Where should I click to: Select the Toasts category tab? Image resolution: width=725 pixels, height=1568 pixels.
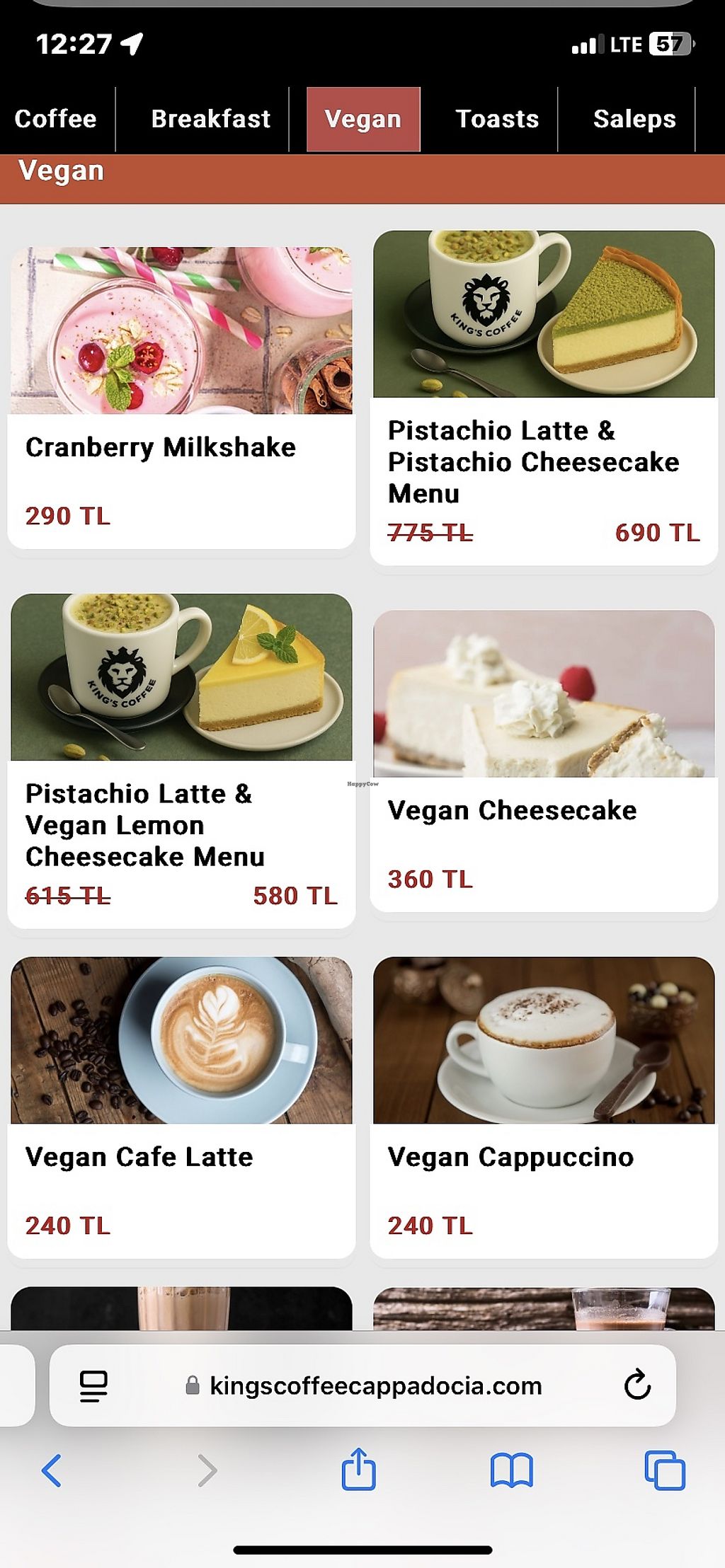coord(497,119)
